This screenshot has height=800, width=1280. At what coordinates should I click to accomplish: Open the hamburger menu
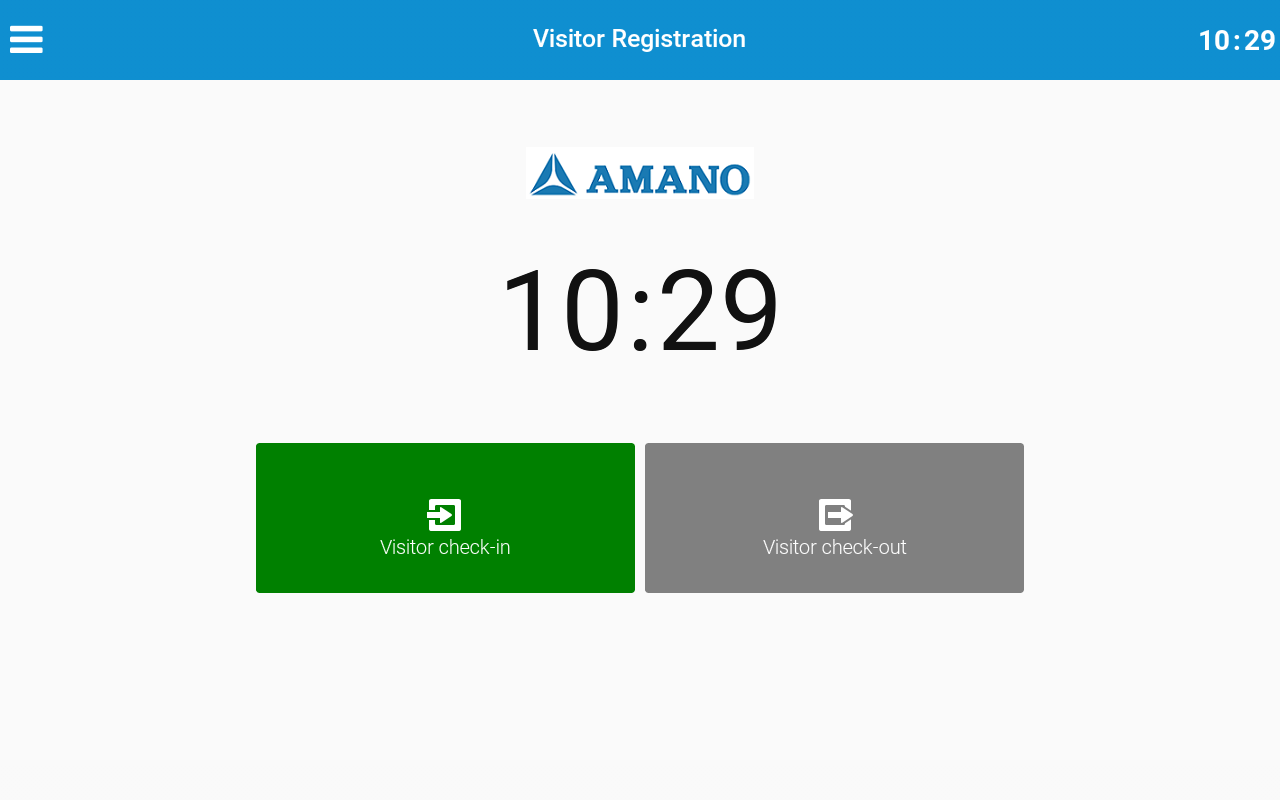[26, 39]
